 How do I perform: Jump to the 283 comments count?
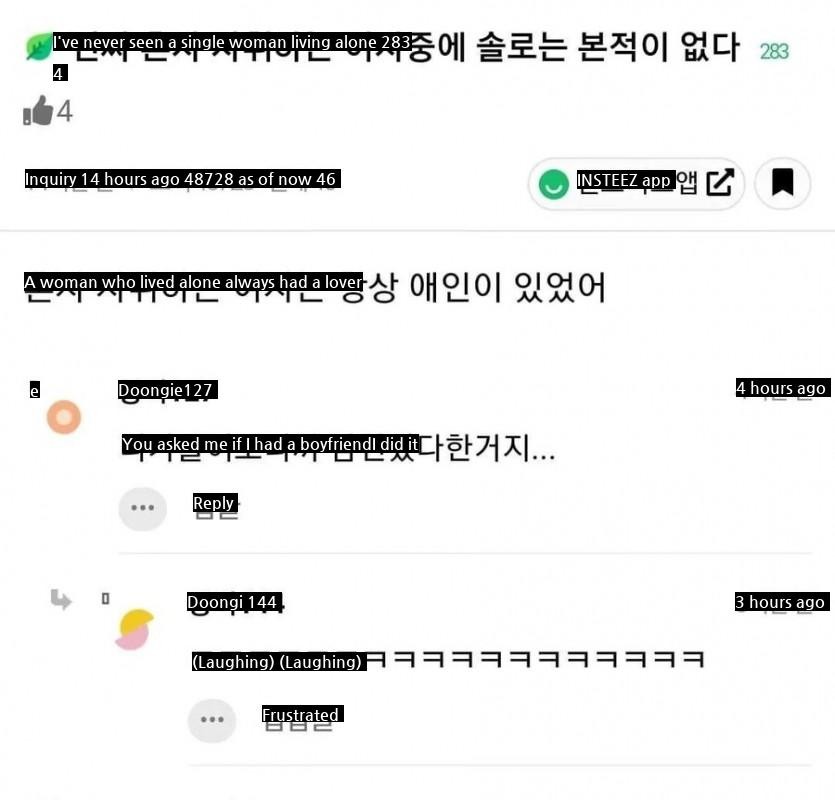774,51
